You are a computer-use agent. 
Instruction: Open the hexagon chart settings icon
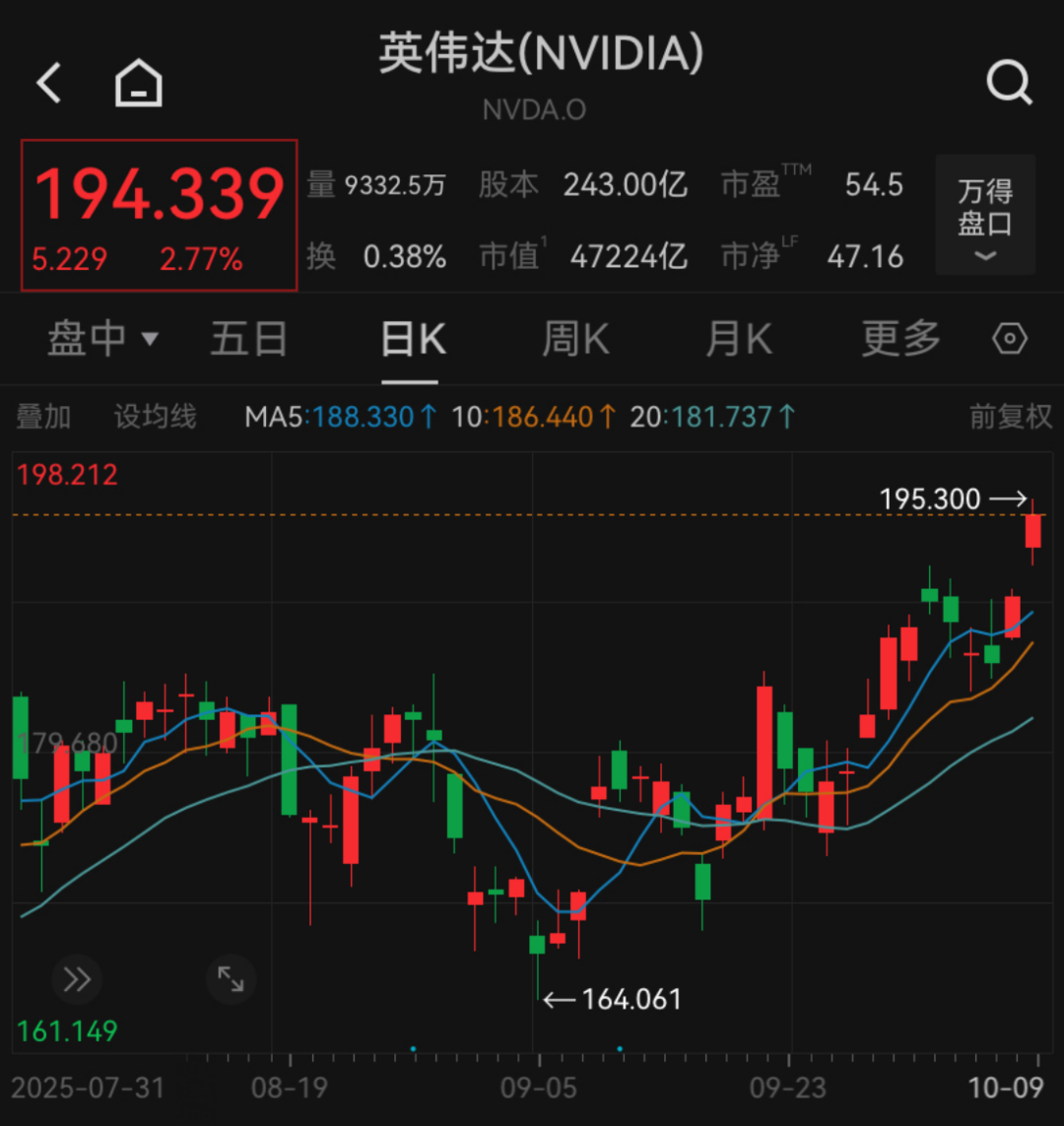click(1010, 340)
